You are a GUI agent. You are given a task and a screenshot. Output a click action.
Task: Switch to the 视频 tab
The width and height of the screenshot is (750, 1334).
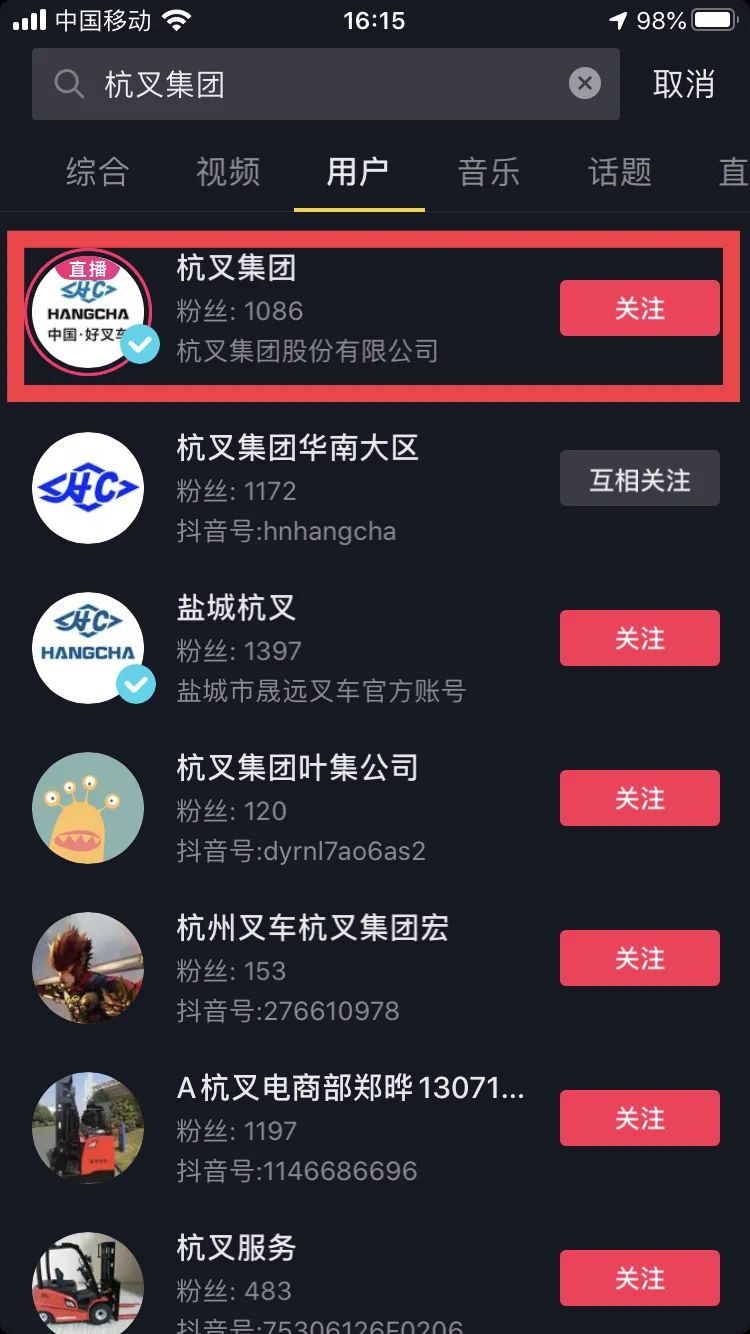[x=228, y=172]
